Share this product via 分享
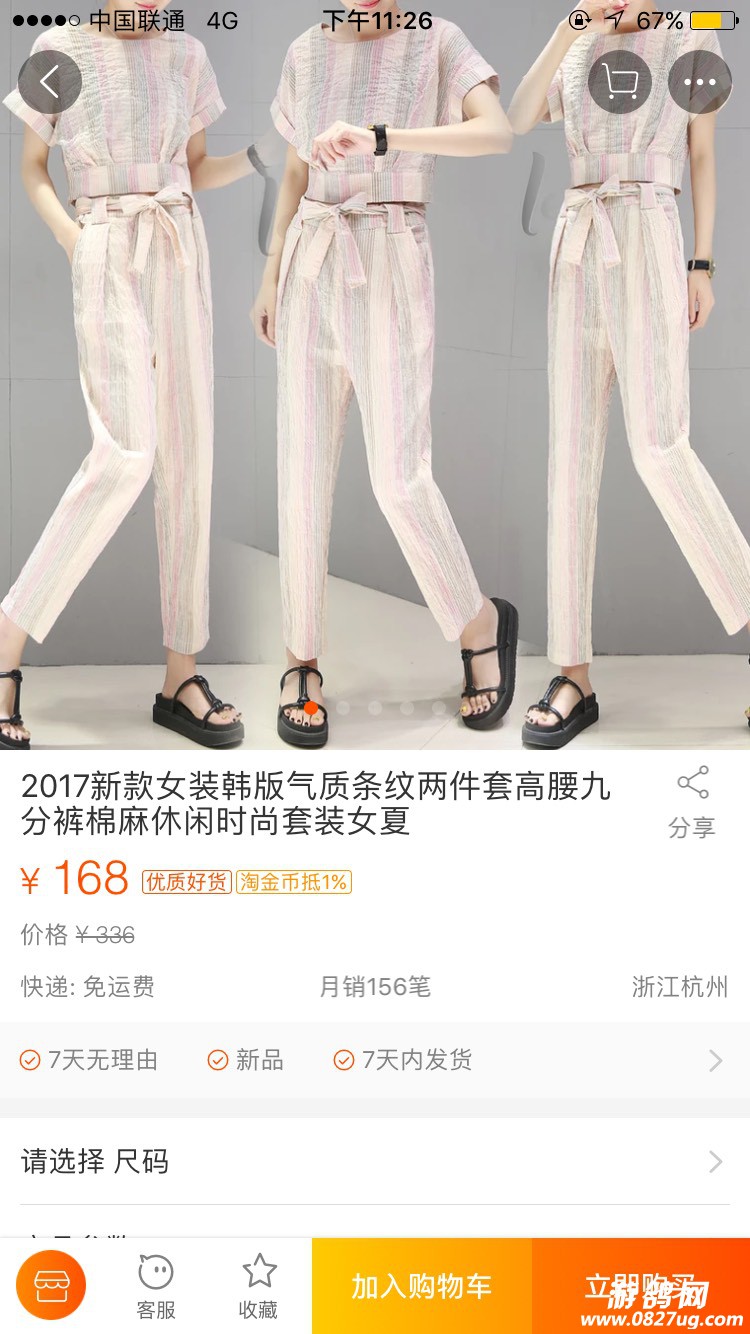The width and height of the screenshot is (750, 1334). coord(692,802)
